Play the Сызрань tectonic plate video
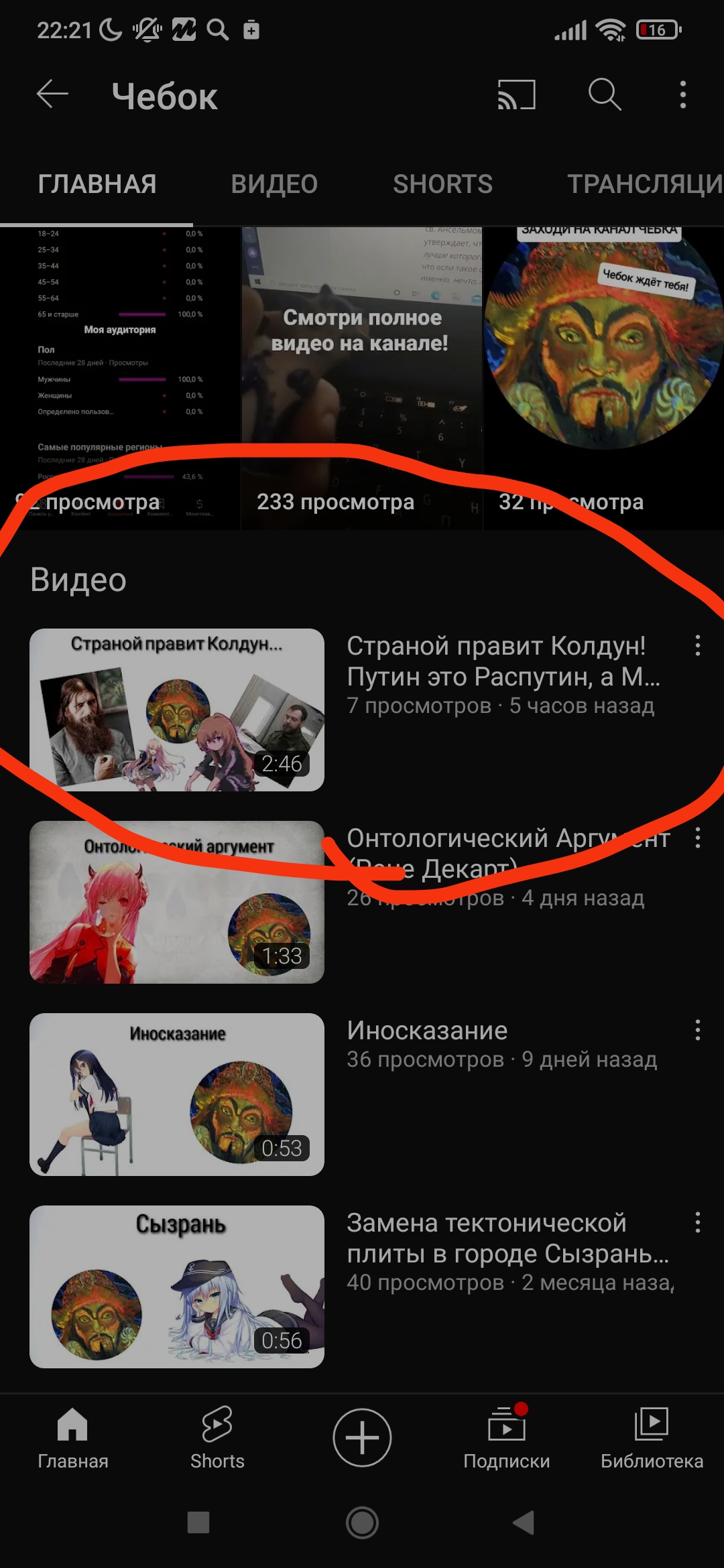 [177, 1287]
